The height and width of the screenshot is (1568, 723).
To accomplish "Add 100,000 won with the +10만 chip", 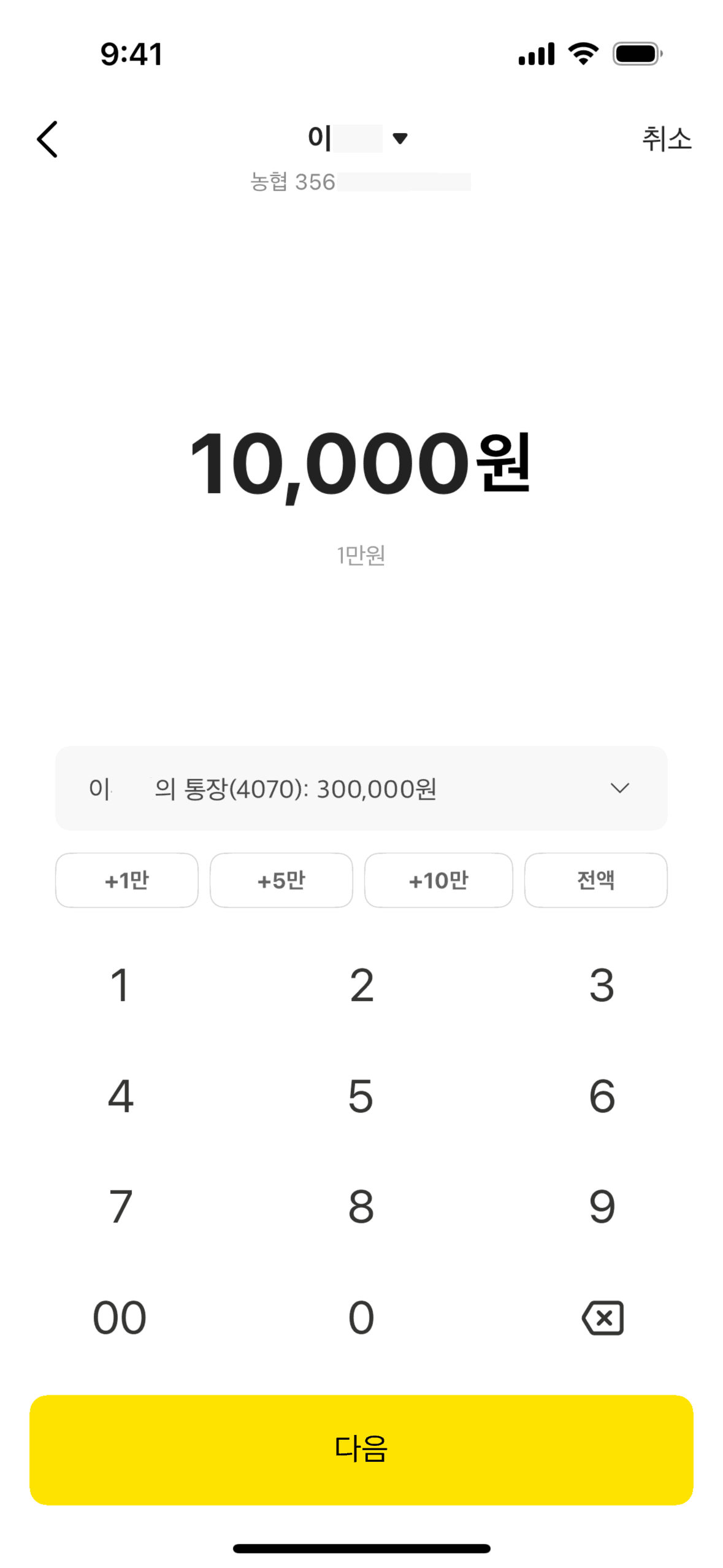I will coord(438,880).
